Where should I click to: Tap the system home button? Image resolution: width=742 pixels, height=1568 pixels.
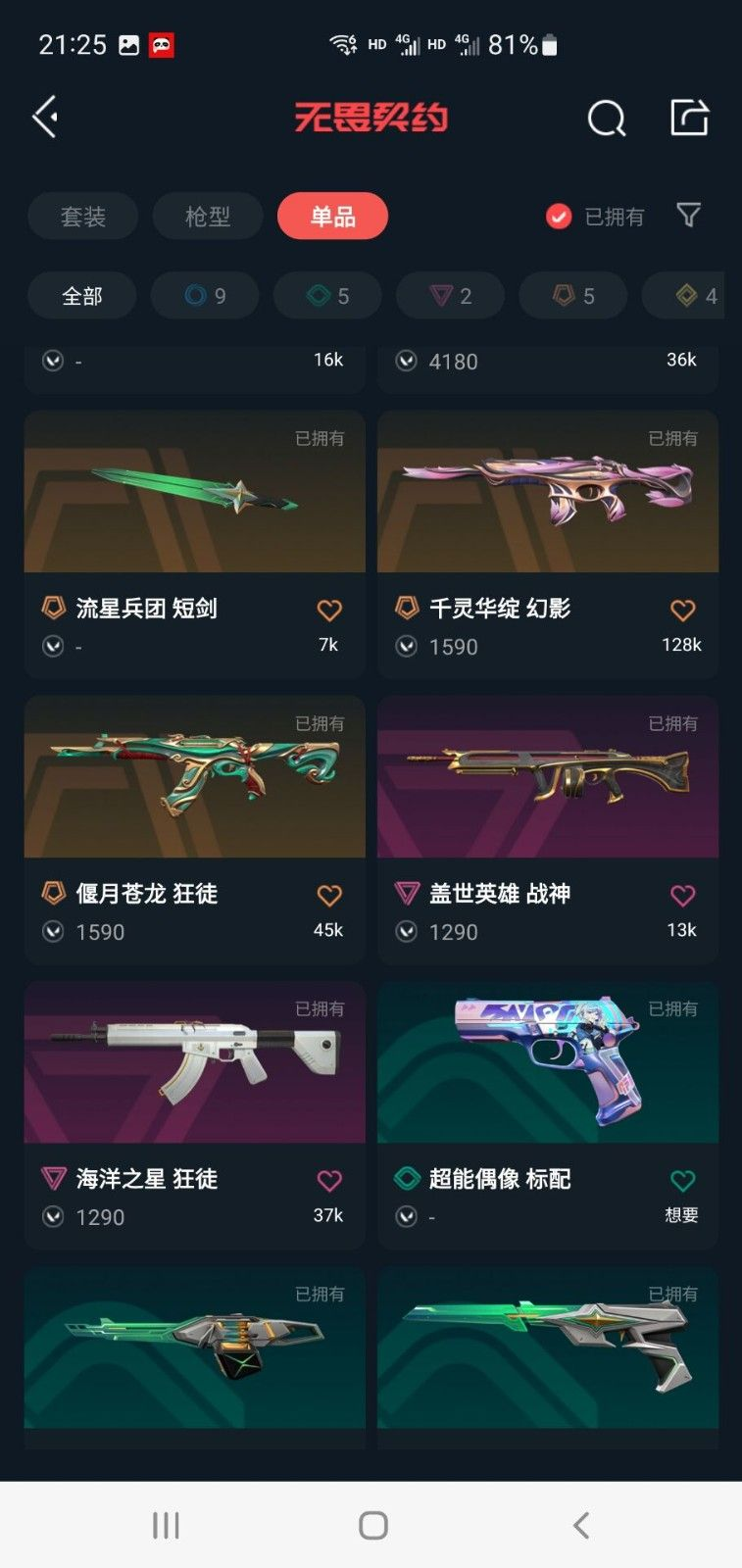click(372, 1525)
